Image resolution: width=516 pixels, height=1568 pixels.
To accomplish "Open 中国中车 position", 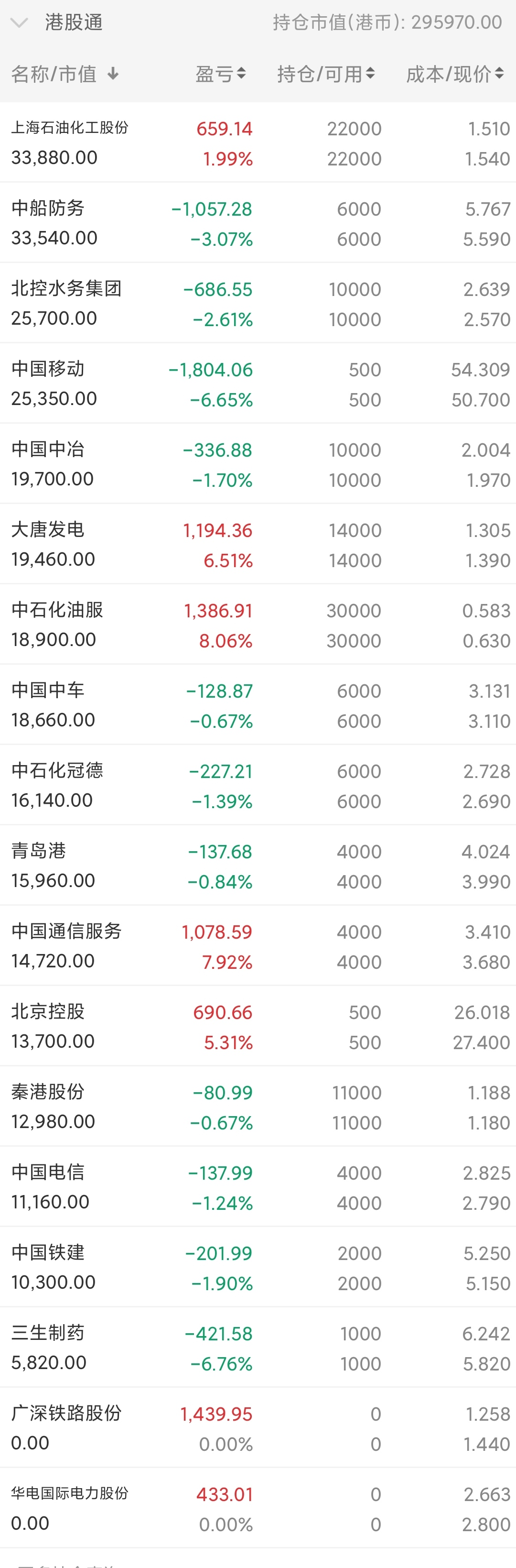I will [258, 705].
